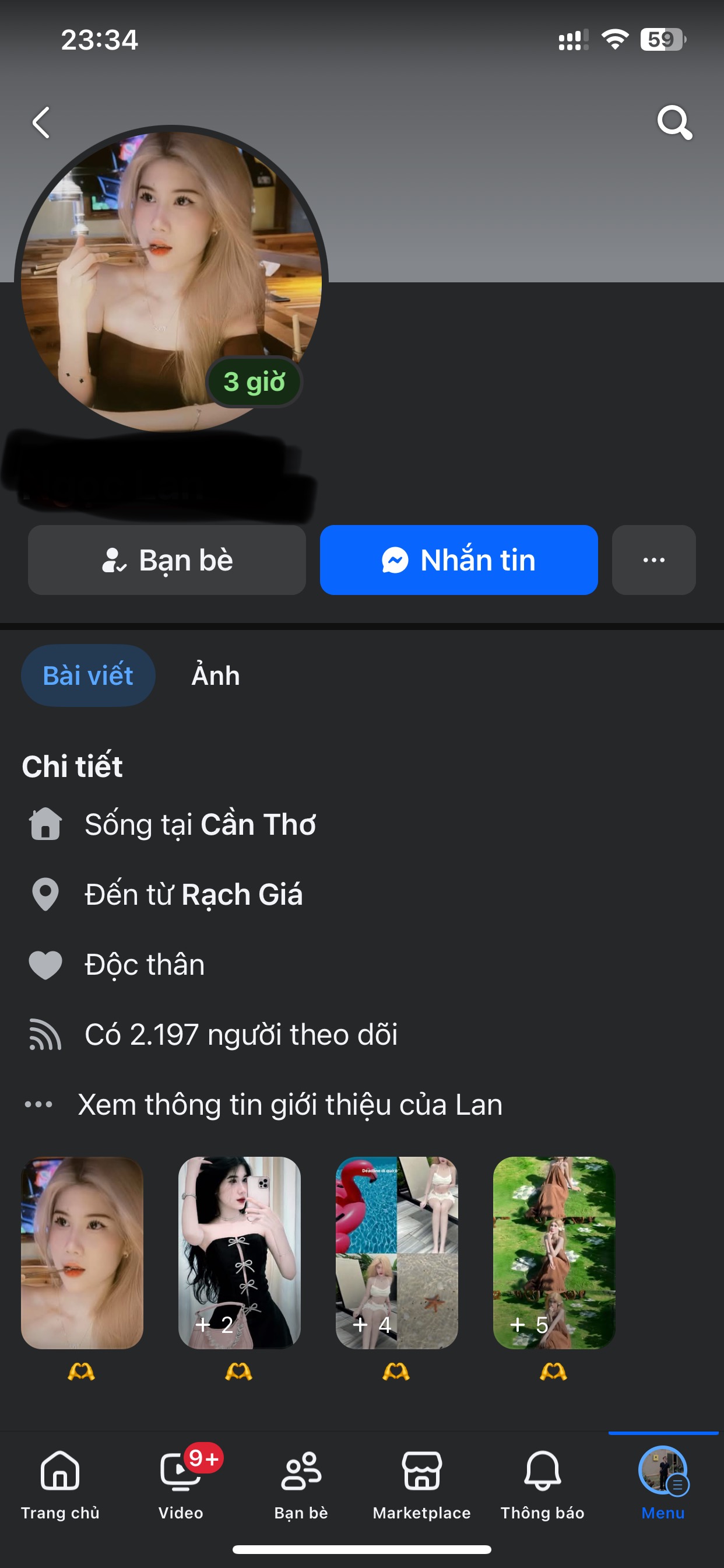The width and height of the screenshot is (724, 1568).
Task: Open the featured album marked +4
Action: pos(396,1252)
